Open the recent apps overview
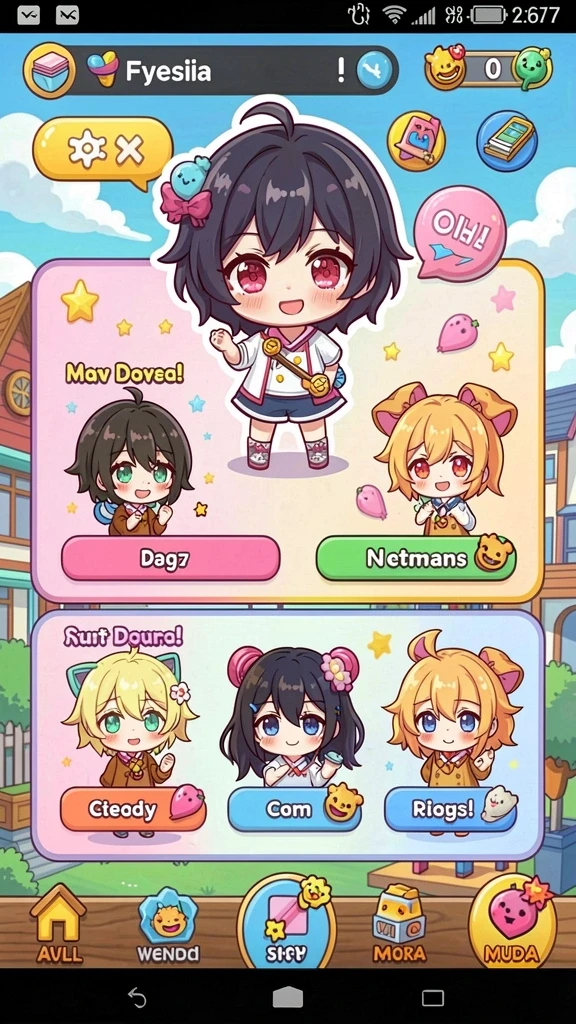The width and height of the screenshot is (576, 1024). (x=432, y=997)
